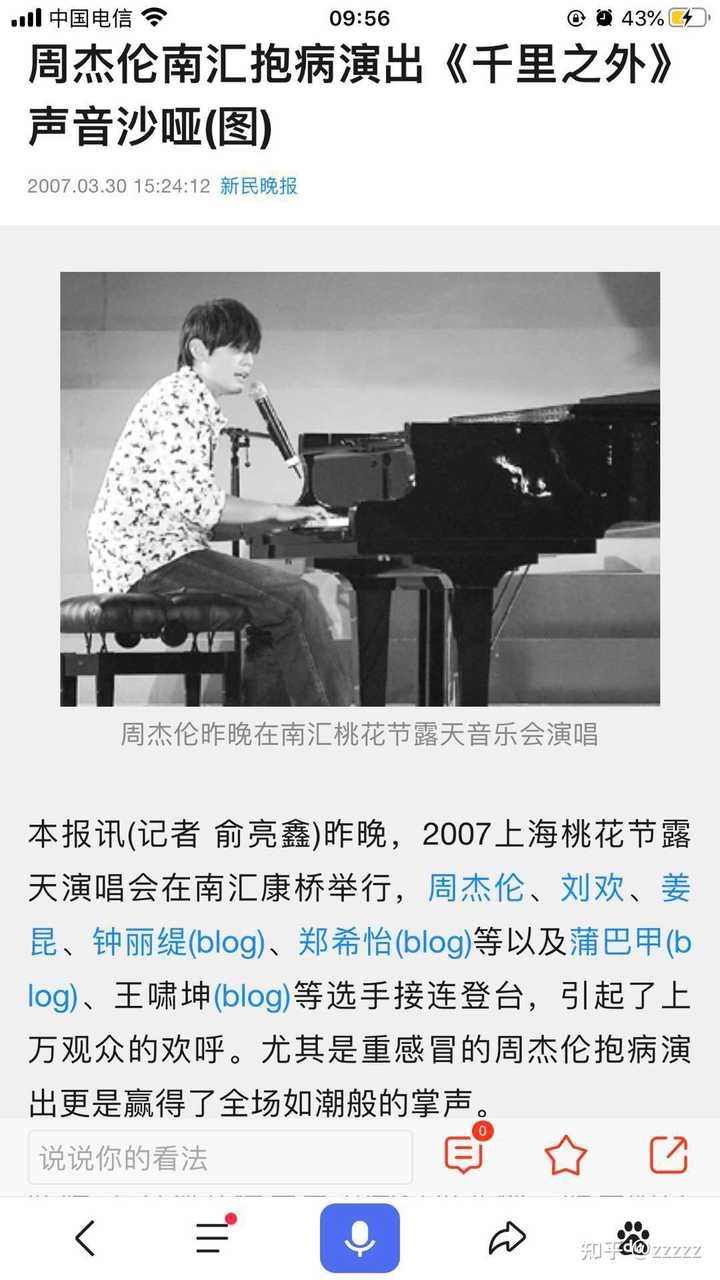The image size is (720, 1280).
Task: Favorite this article with the star
Action: point(566,1156)
